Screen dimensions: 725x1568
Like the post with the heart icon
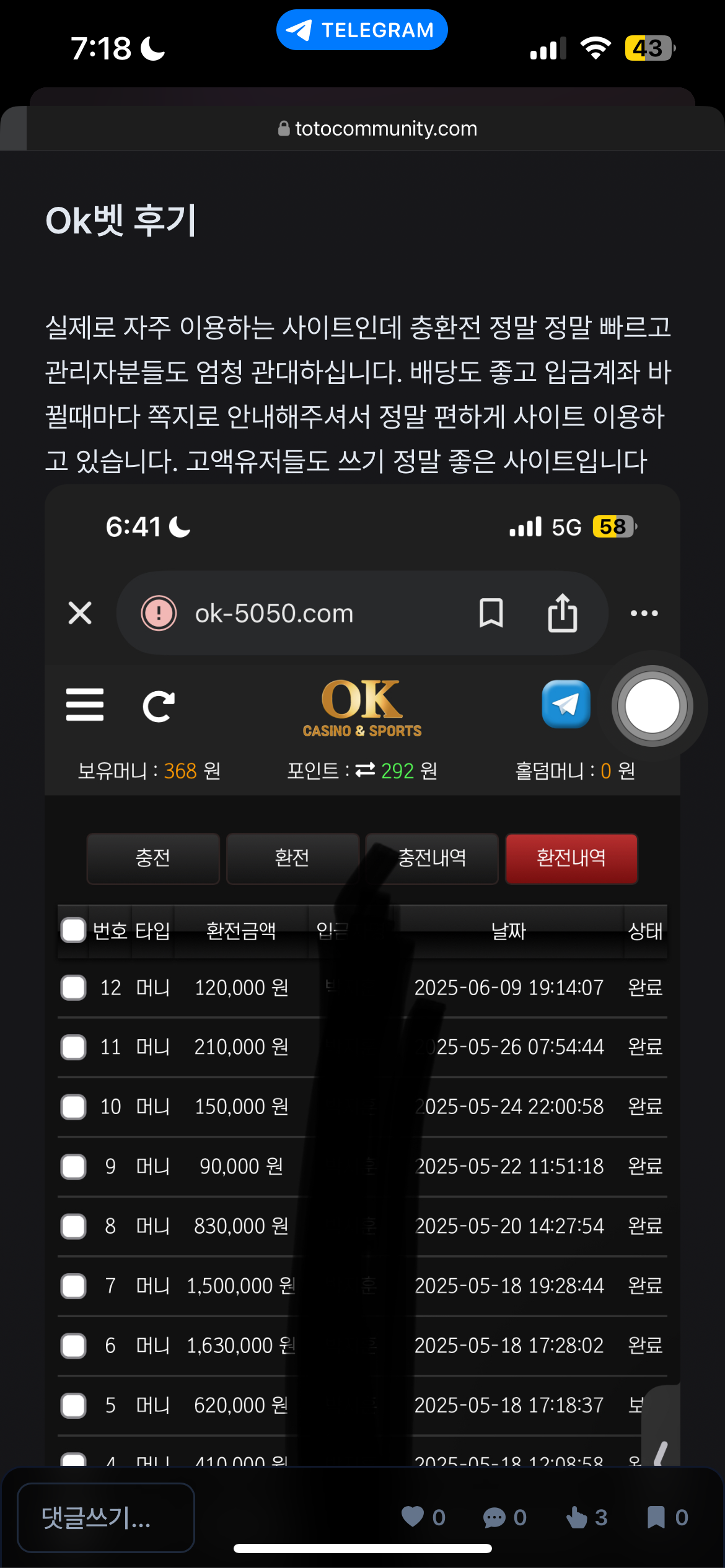(413, 1517)
